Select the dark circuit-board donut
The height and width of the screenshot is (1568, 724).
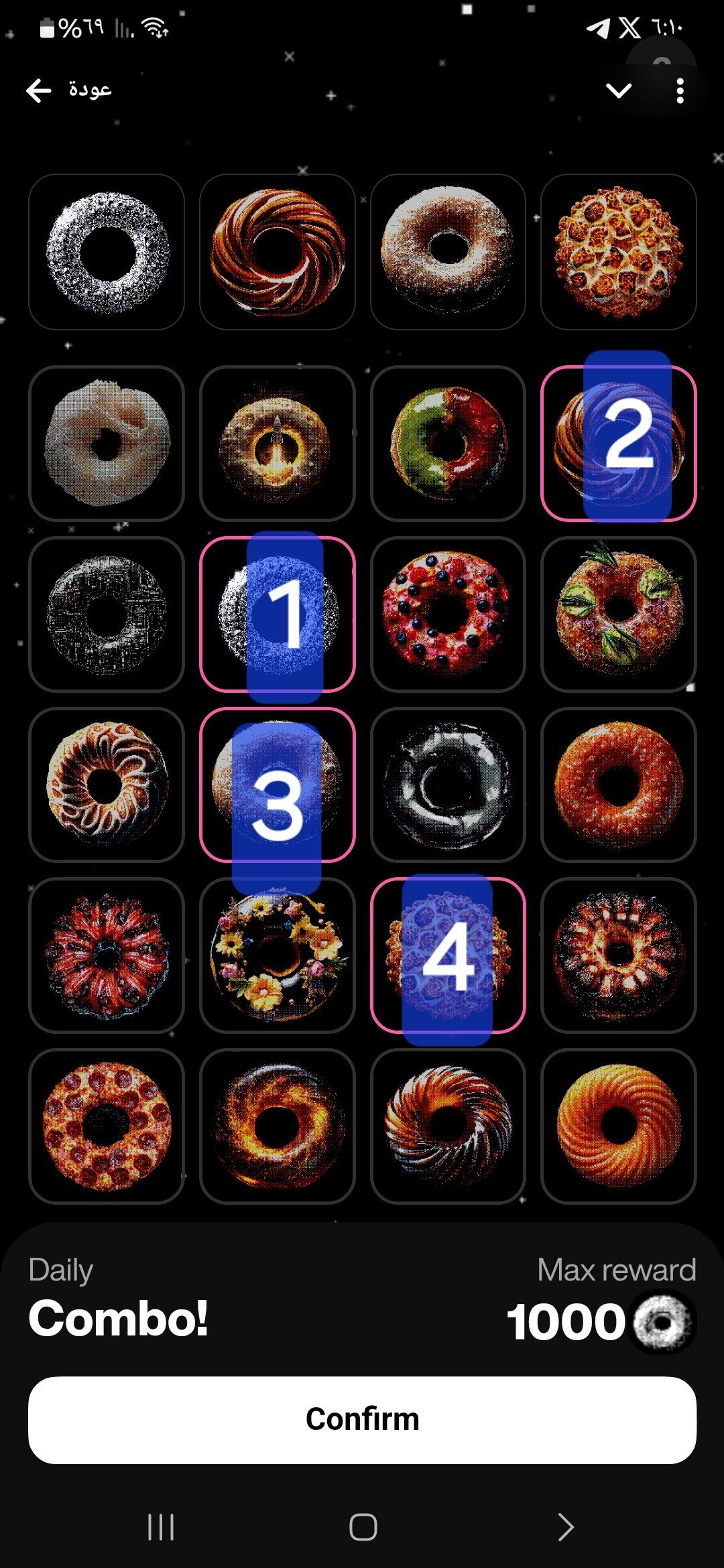pyautogui.click(x=107, y=614)
